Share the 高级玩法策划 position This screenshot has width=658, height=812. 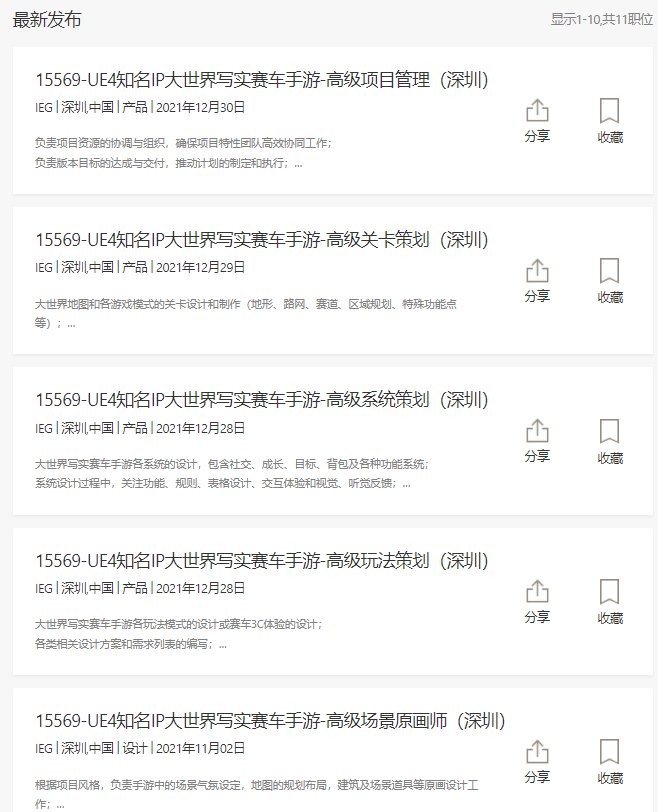coord(537,601)
